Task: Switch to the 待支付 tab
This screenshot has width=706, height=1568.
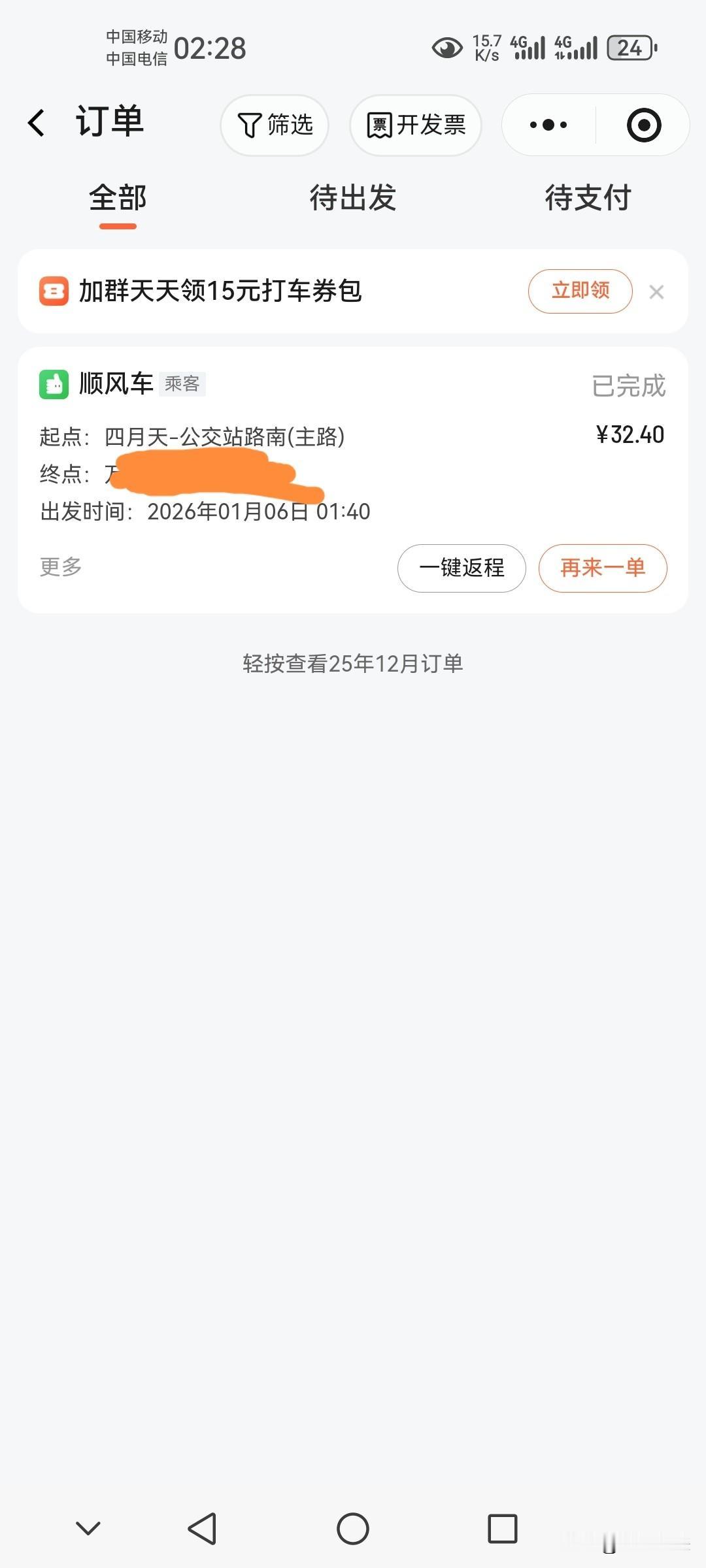Action: [x=588, y=199]
